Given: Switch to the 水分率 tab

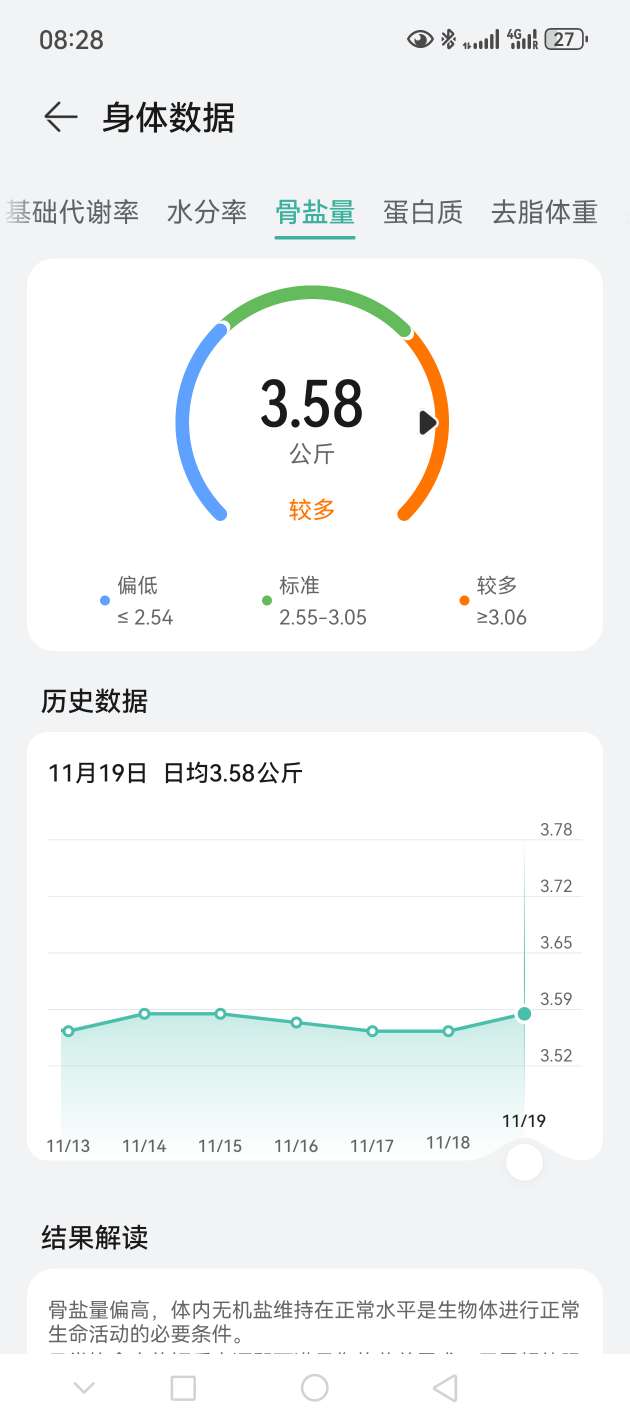Looking at the screenshot, I should pyautogui.click(x=207, y=212).
